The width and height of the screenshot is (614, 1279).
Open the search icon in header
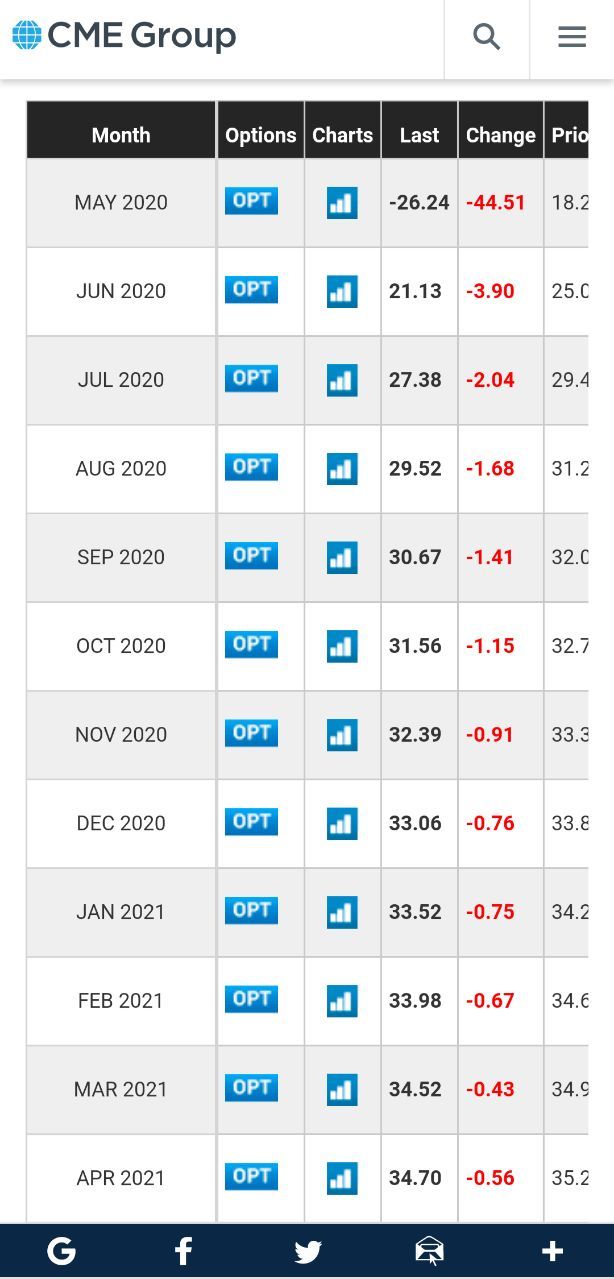[487, 37]
